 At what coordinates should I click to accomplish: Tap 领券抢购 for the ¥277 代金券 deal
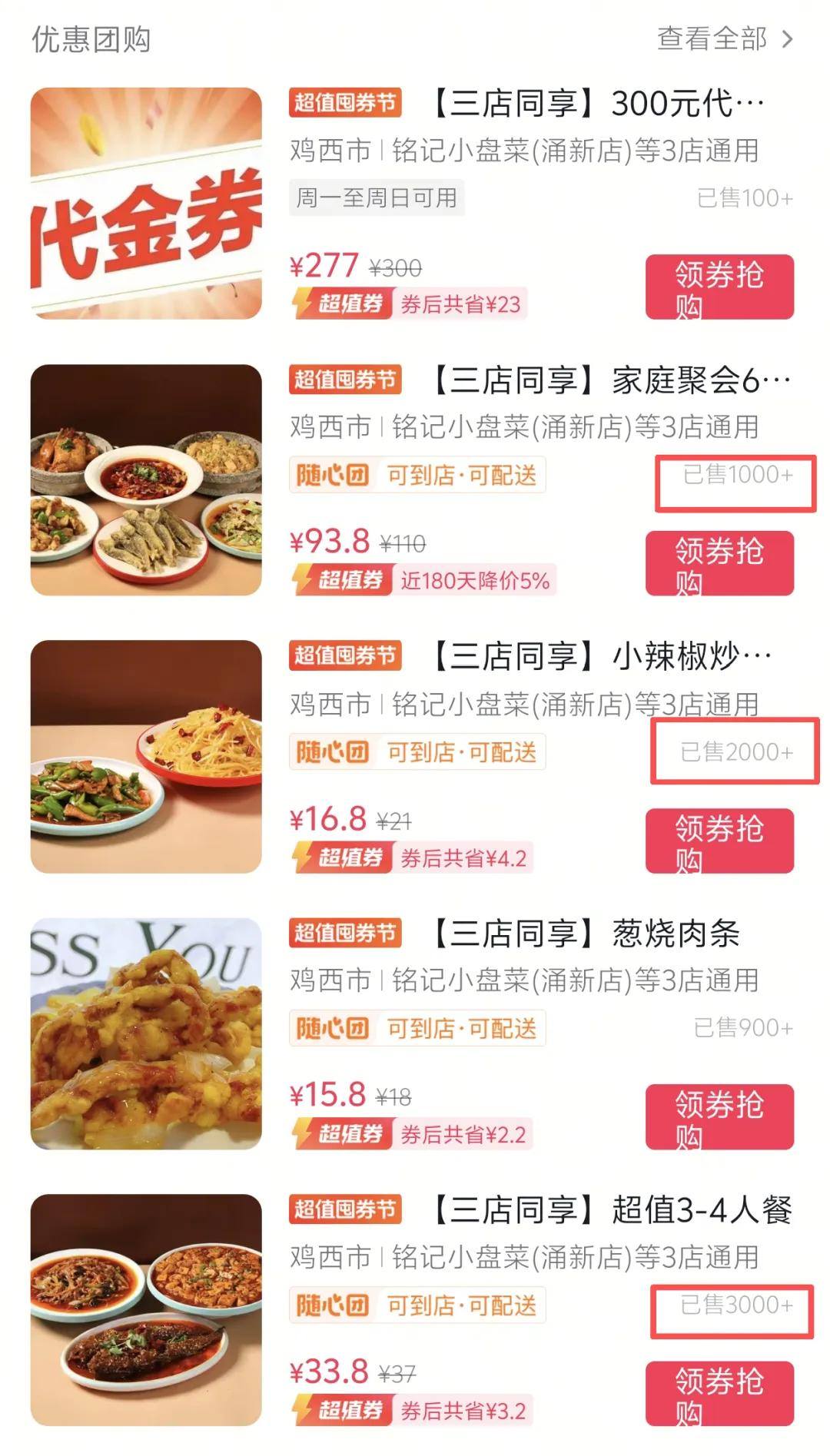[719, 287]
